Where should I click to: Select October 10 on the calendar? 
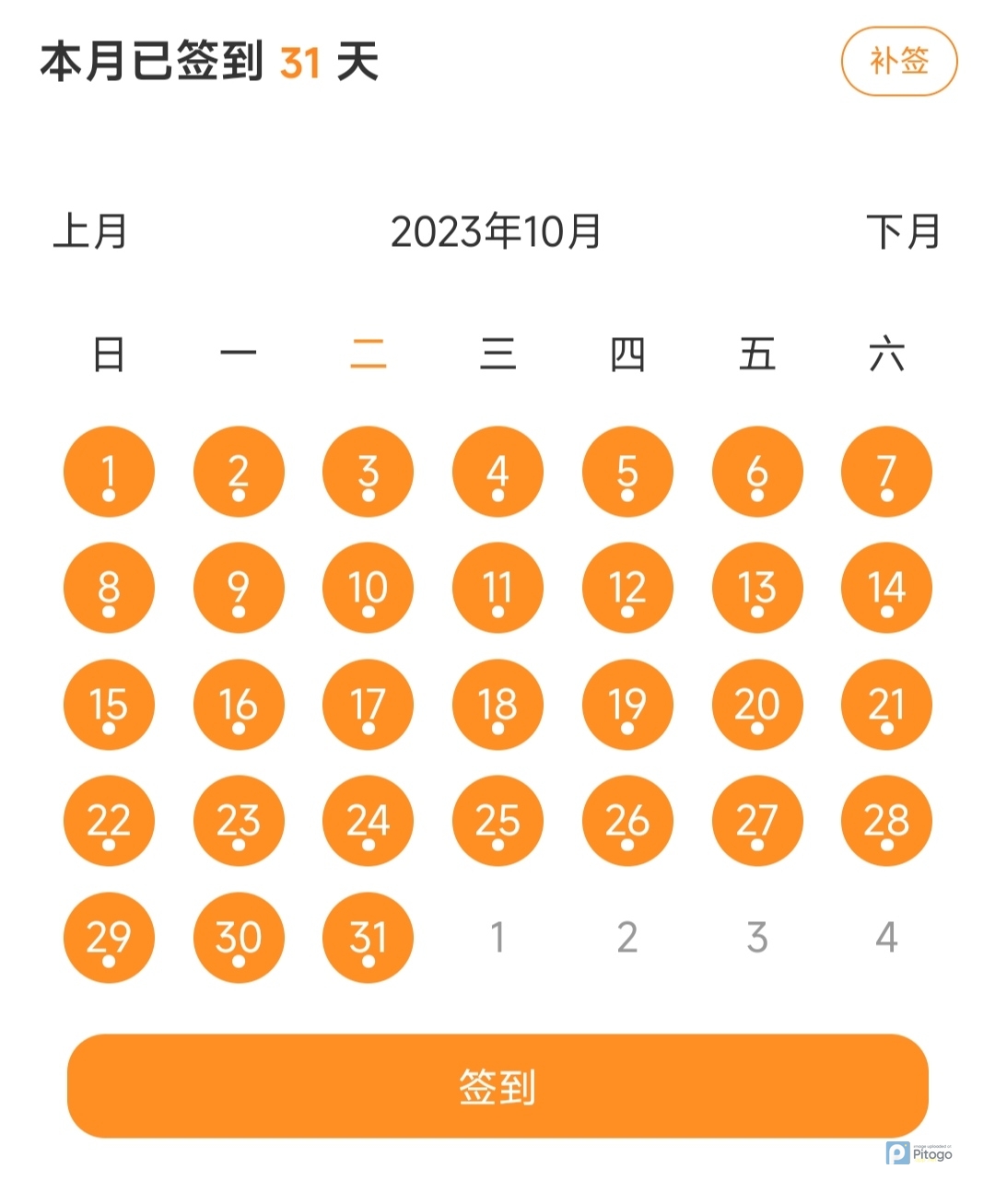[368, 589]
